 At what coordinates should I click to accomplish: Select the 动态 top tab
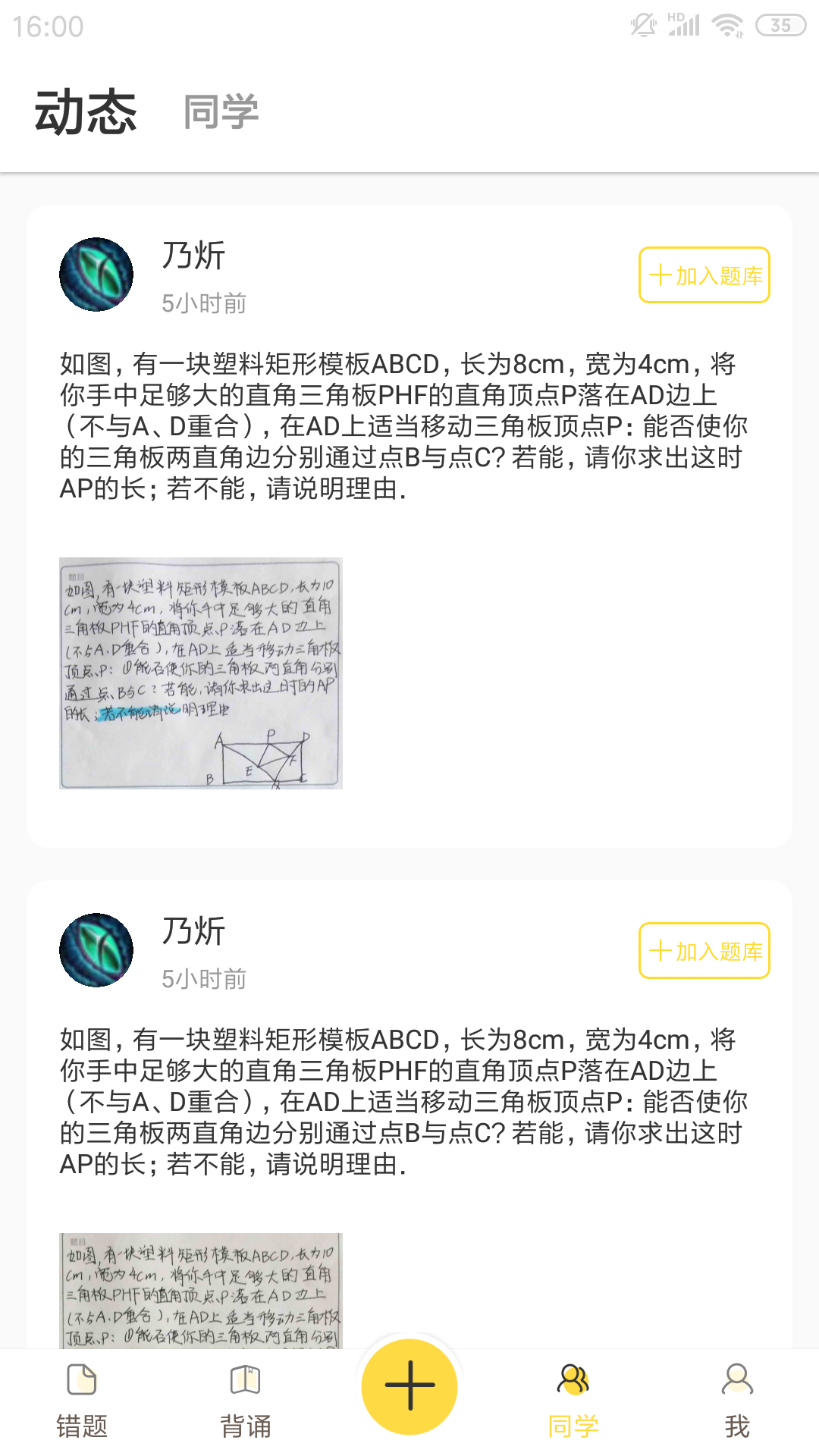(x=86, y=112)
